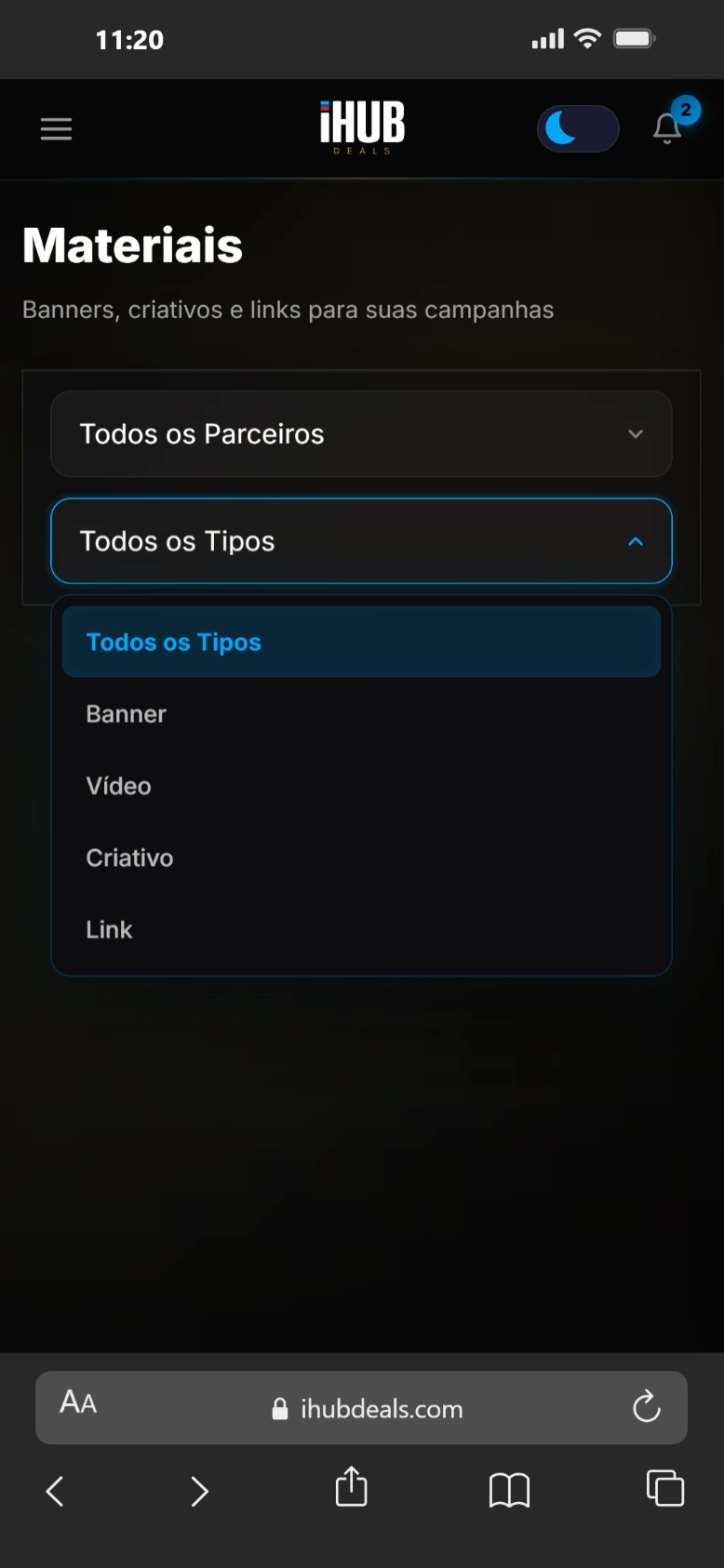Expand the Todos os Parceiros dropdown
Screen dimensions: 724x1568
pos(361,434)
